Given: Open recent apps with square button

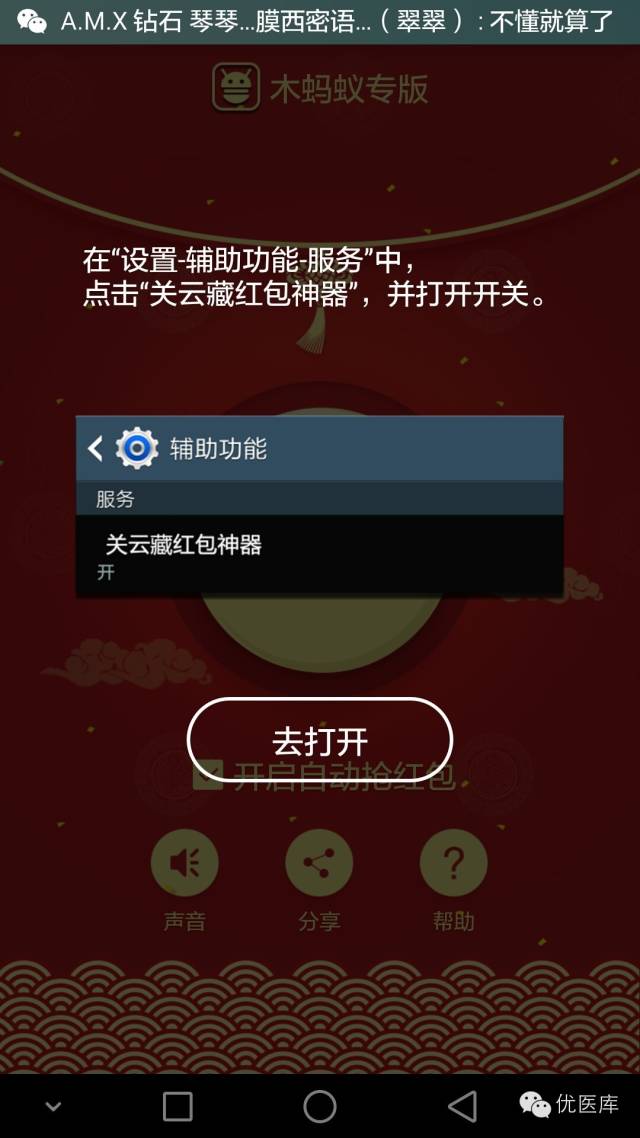Looking at the screenshot, I should 178,1105.
